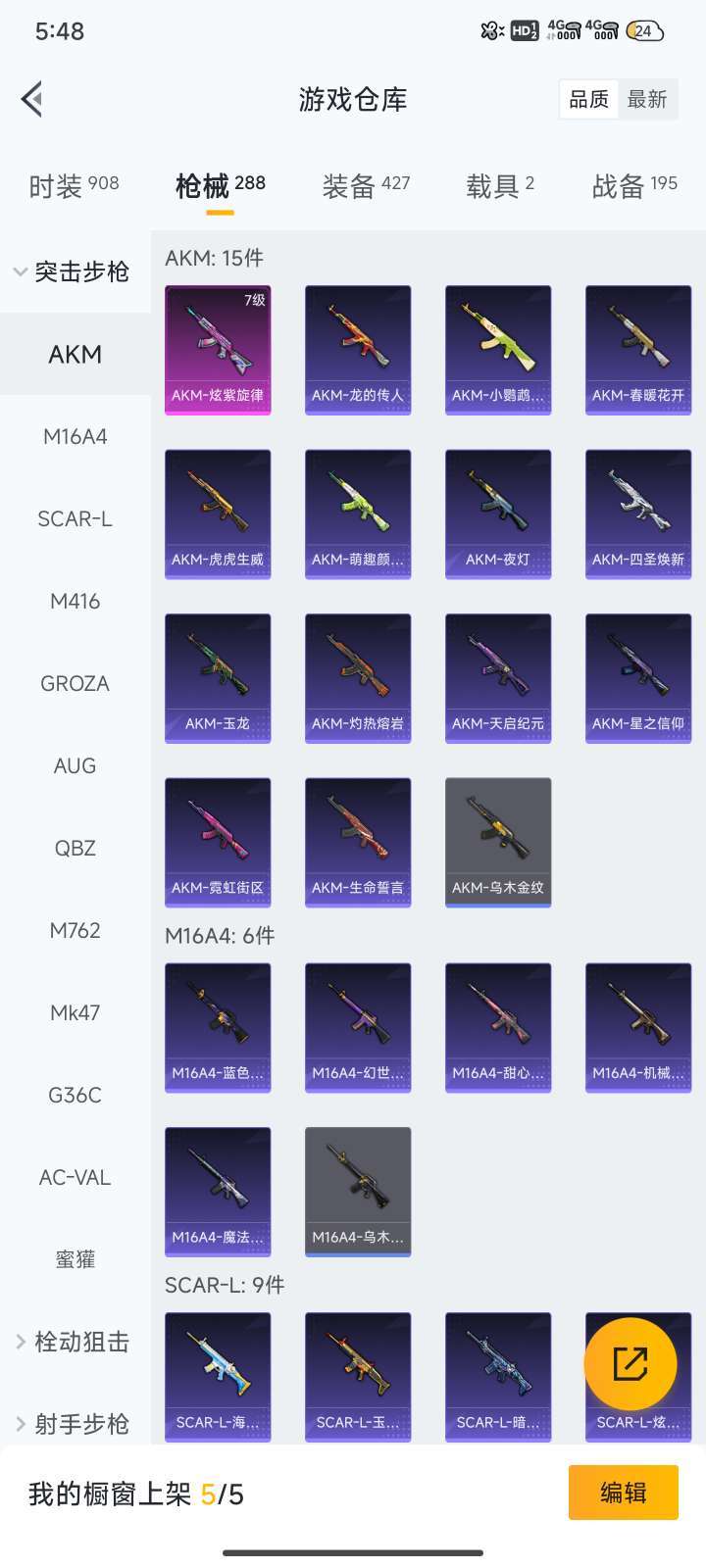This screenshot has height=1568, width=706.
Task: Open the AKM-玉龙 skin
Action: [x=218, y=678]
